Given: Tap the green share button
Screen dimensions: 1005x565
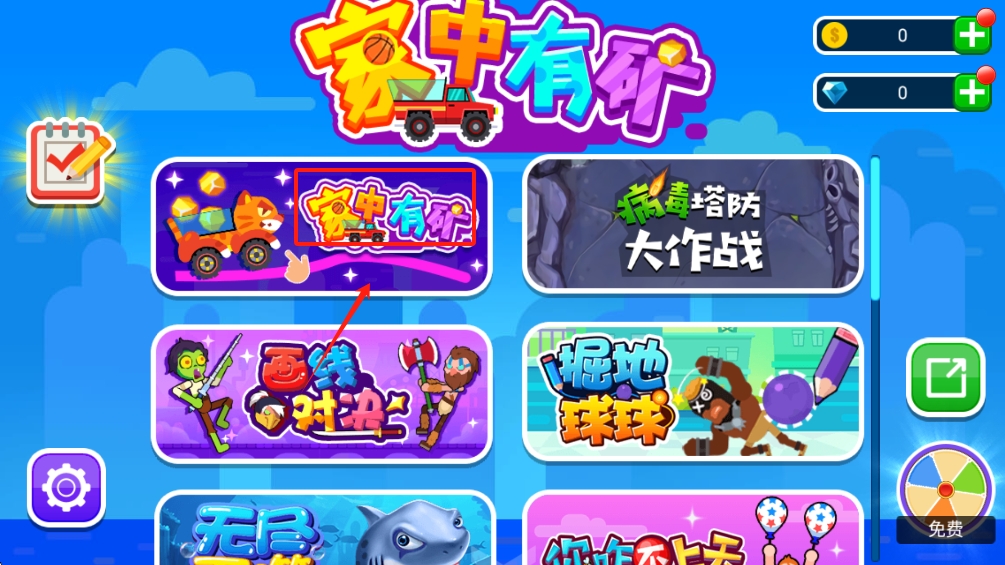Looking at the screenshot, I should click(x=945, y=377).
